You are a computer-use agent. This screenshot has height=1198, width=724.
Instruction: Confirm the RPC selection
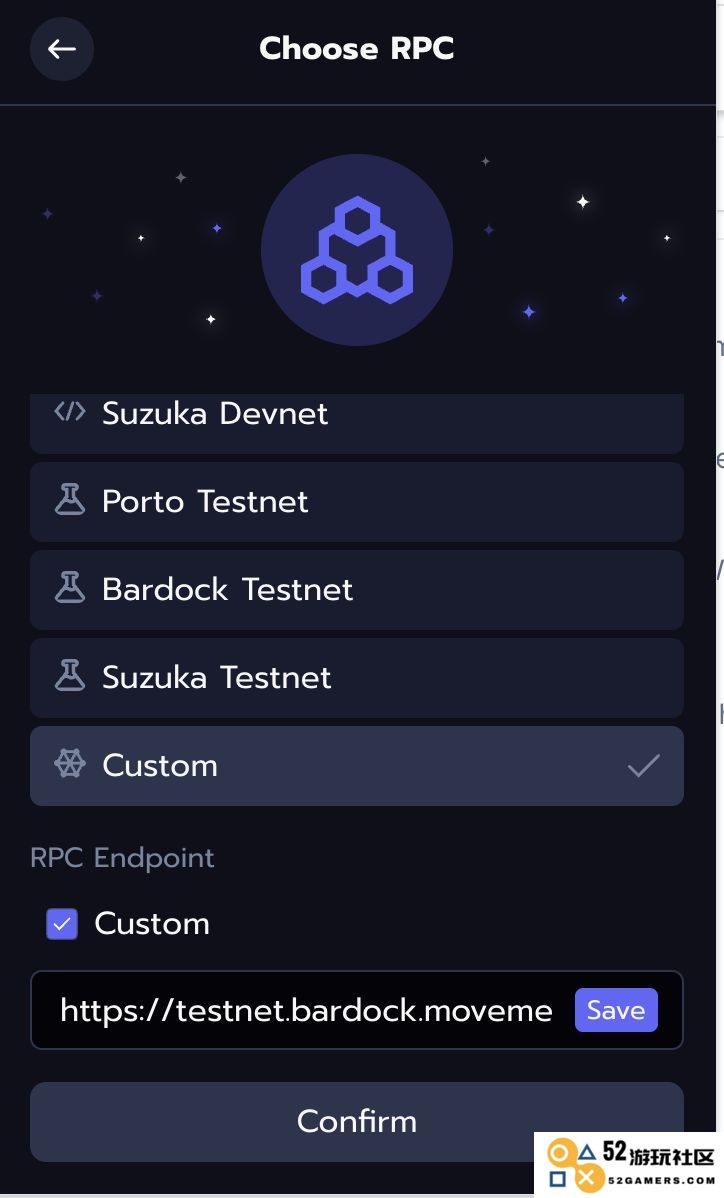(x=357, y=1122)
